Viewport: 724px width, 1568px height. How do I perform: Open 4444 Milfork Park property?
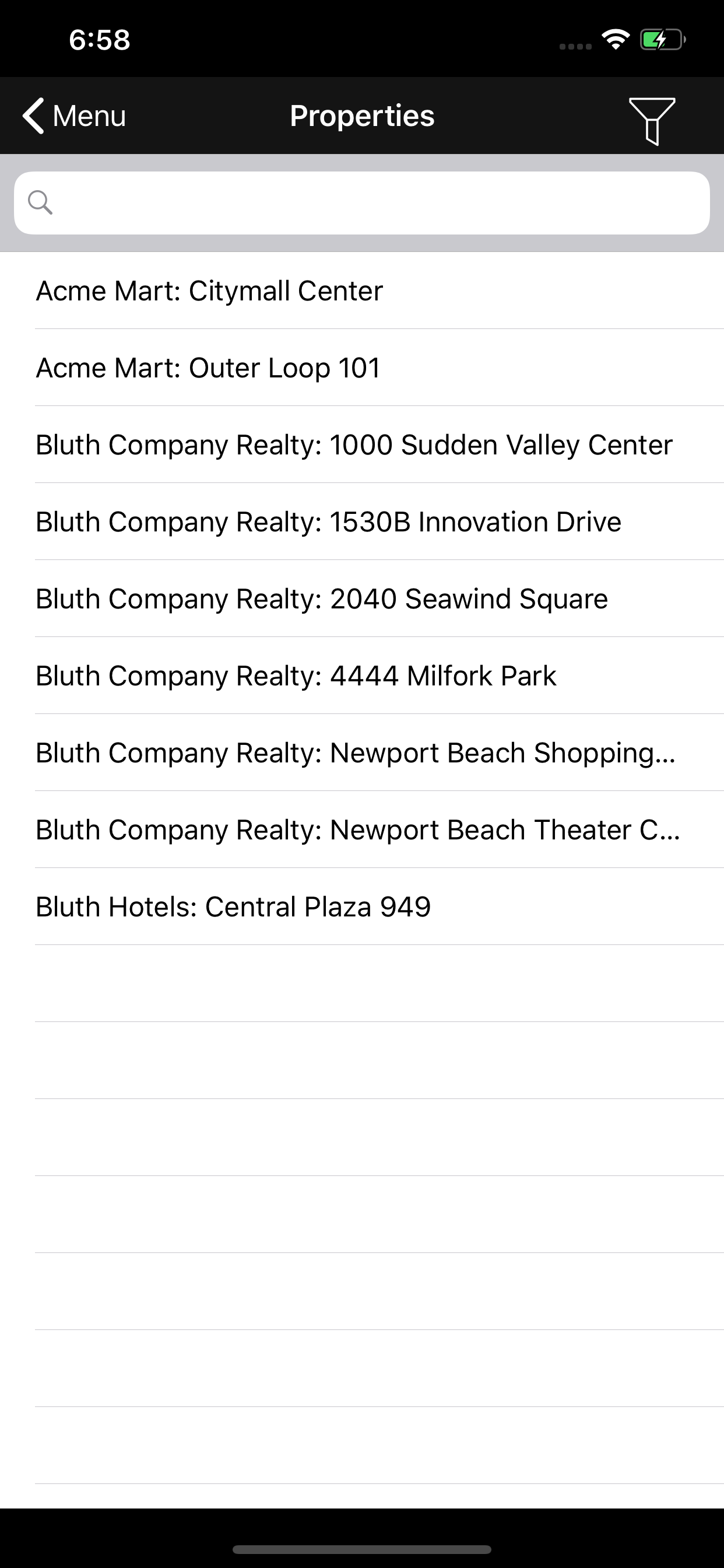click(x=362, y=675)
